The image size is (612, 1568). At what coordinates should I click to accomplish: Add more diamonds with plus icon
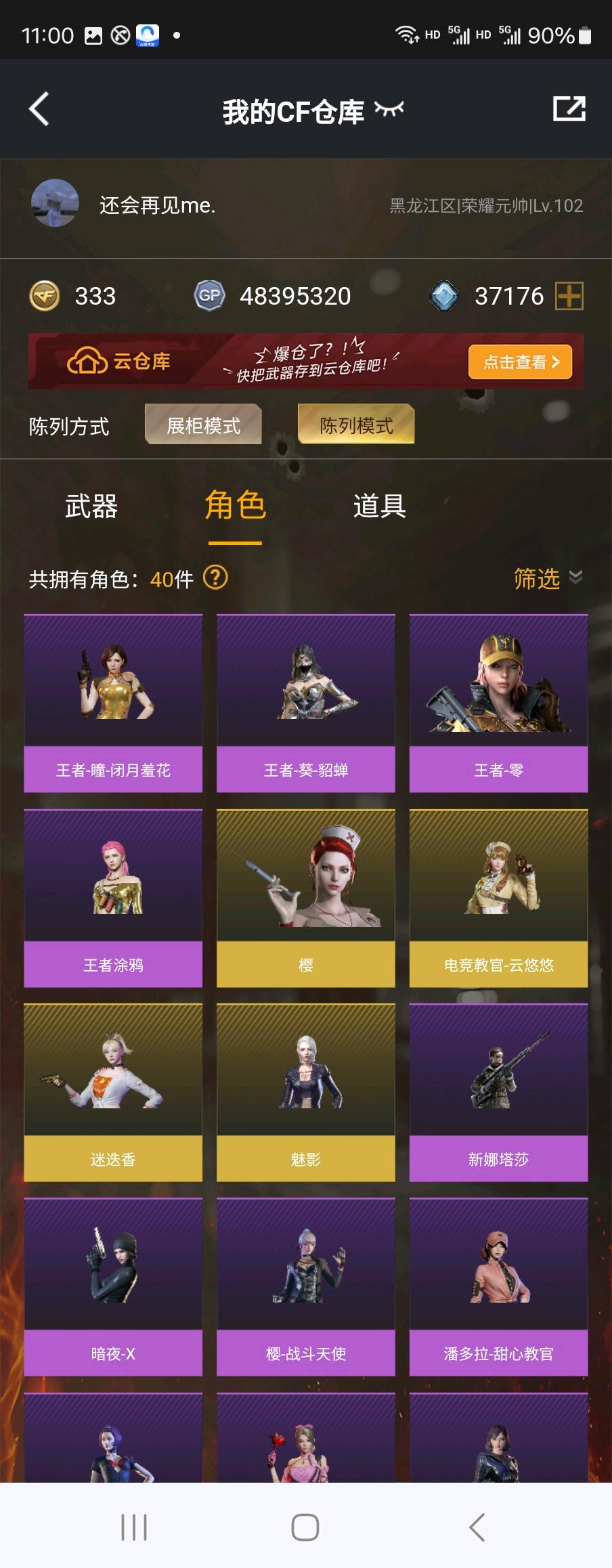click(x=569, y=296)
